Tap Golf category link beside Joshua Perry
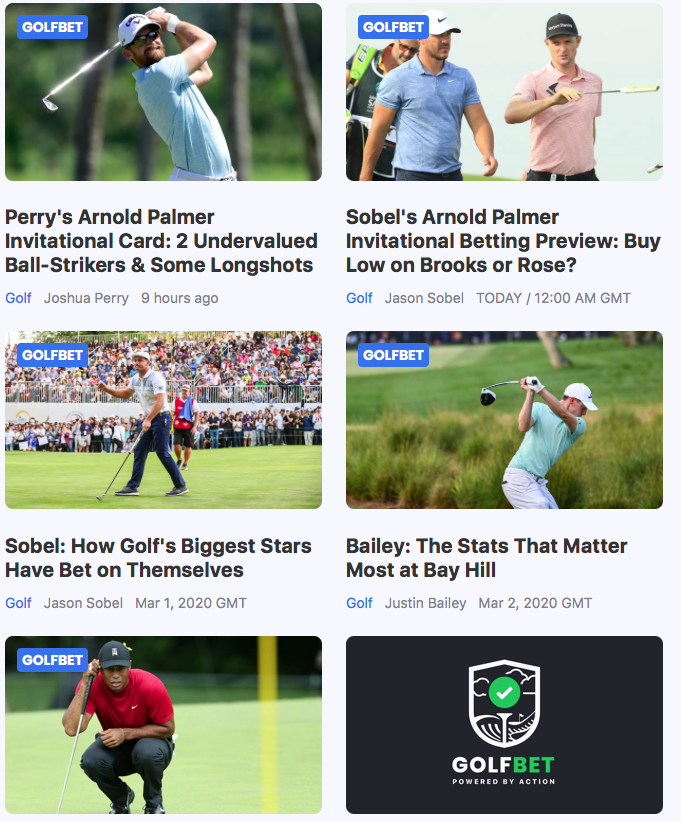681x821 pixels. pyautogui.click(x=18, y=298)
